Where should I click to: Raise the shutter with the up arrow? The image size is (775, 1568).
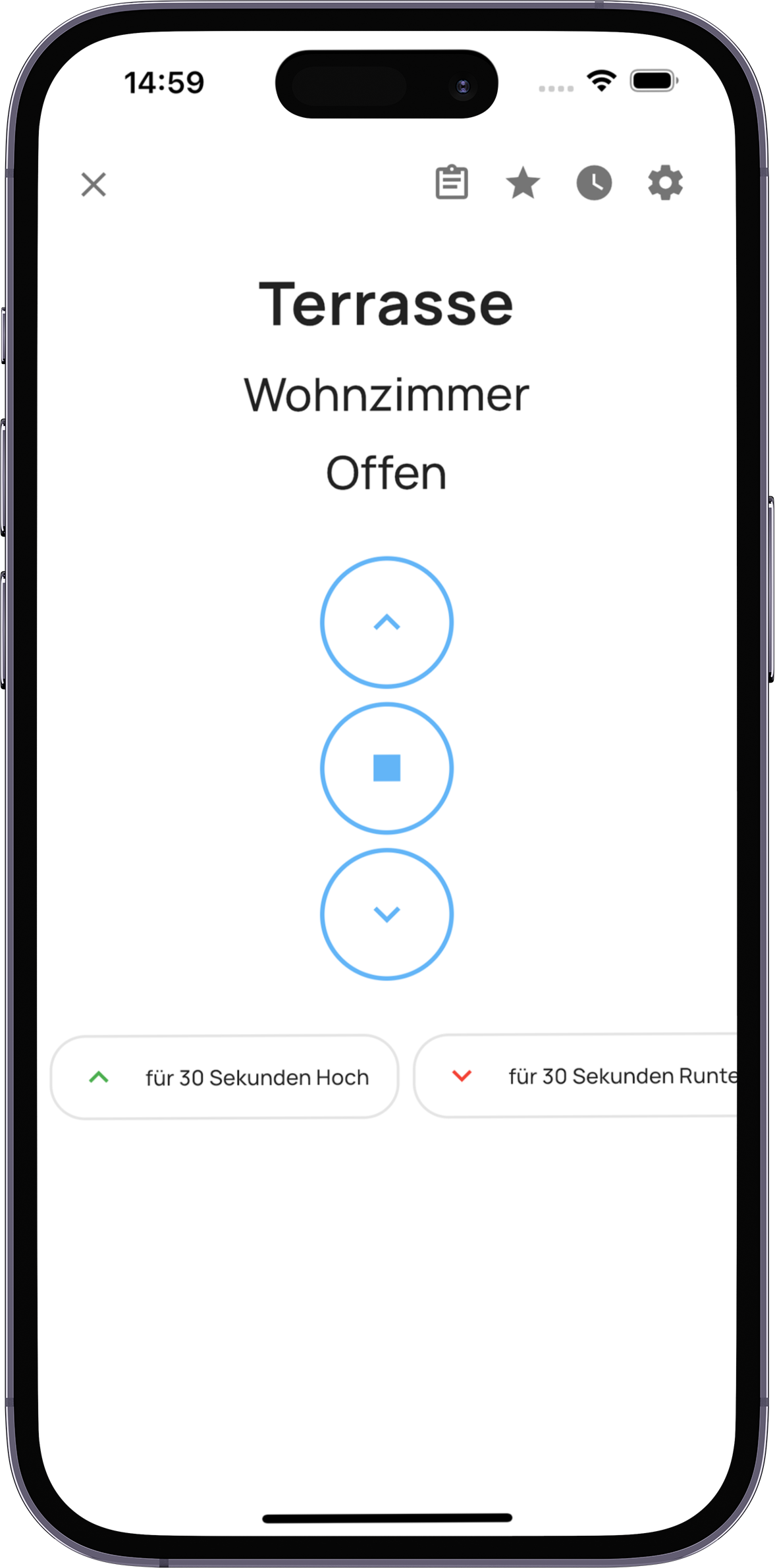pyautogui.click(x=387, y=623)
